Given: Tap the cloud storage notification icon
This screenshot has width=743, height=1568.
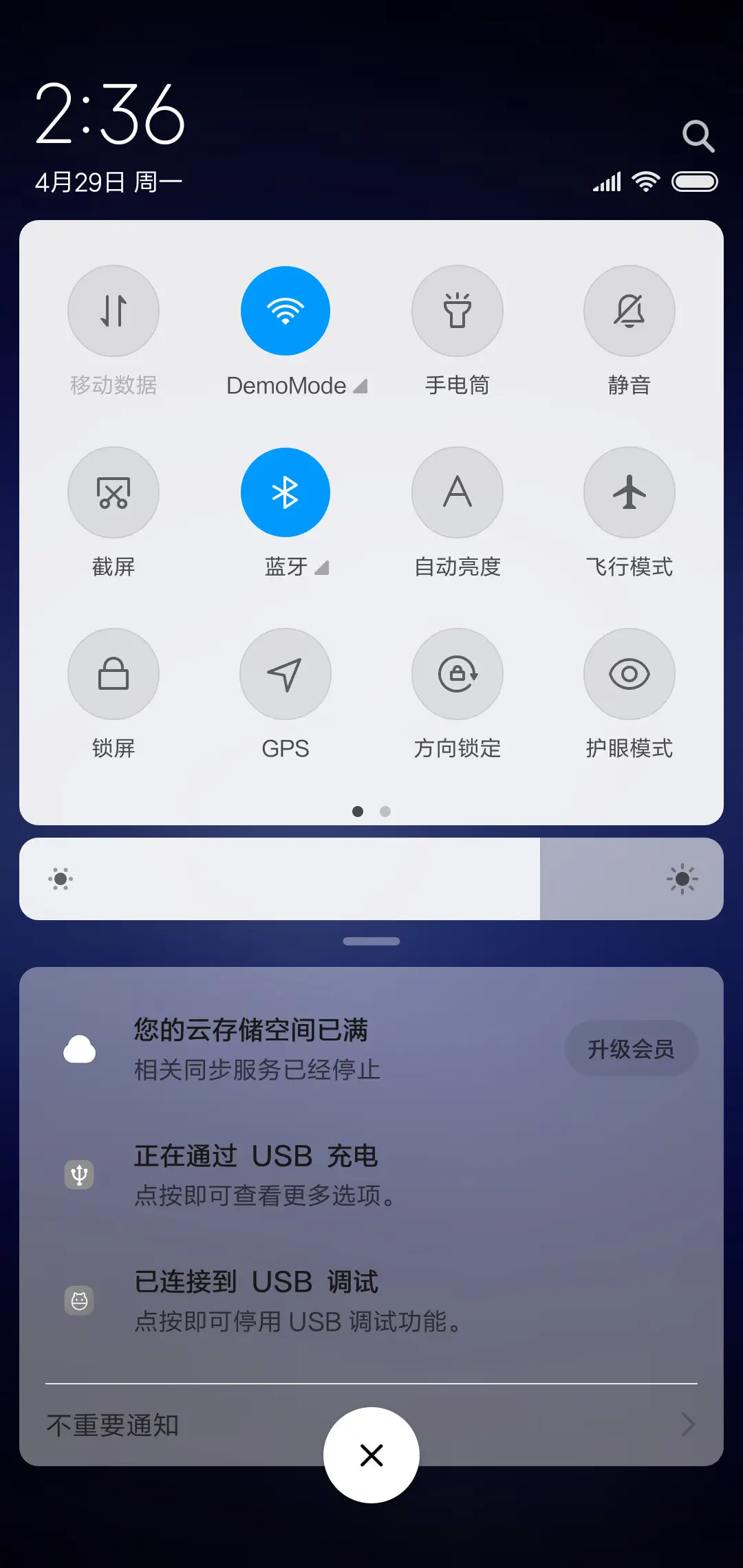Looking at the screenshot, I should click(80, 1049).
